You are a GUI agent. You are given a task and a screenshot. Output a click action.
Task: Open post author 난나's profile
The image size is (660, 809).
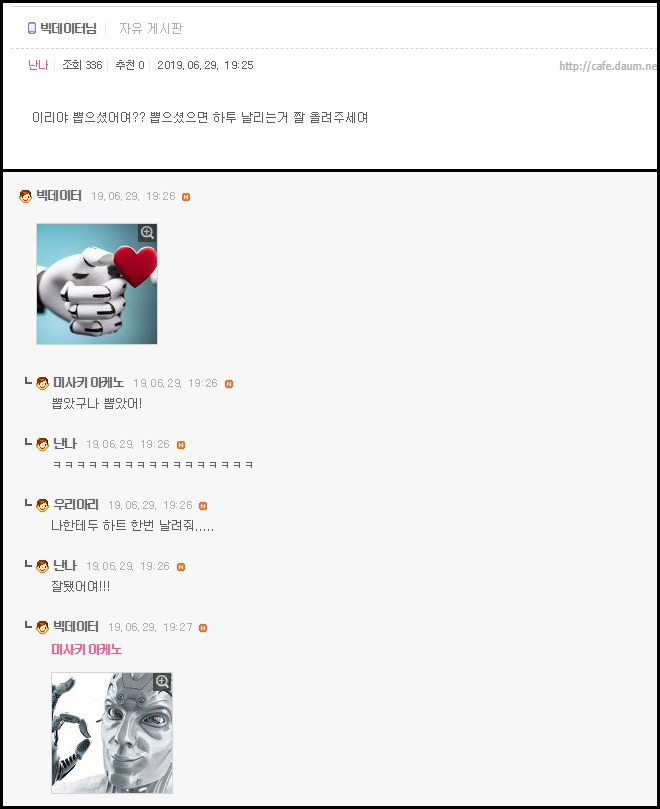(x=38, y=65)
